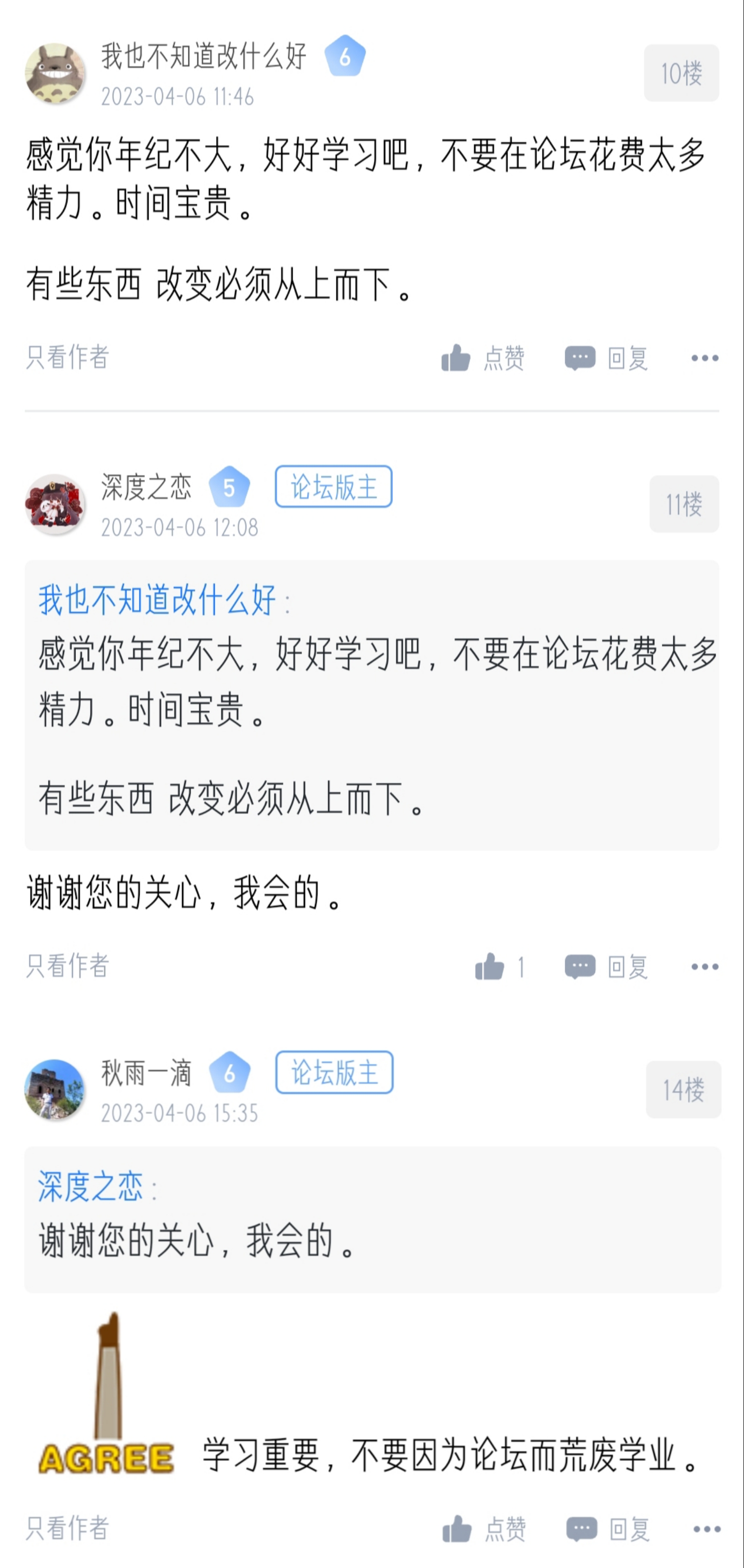Like the 14楼 post by 秋雨一滴
The height and width of the screenshot is (1568, 744).
click(484, 1529)
